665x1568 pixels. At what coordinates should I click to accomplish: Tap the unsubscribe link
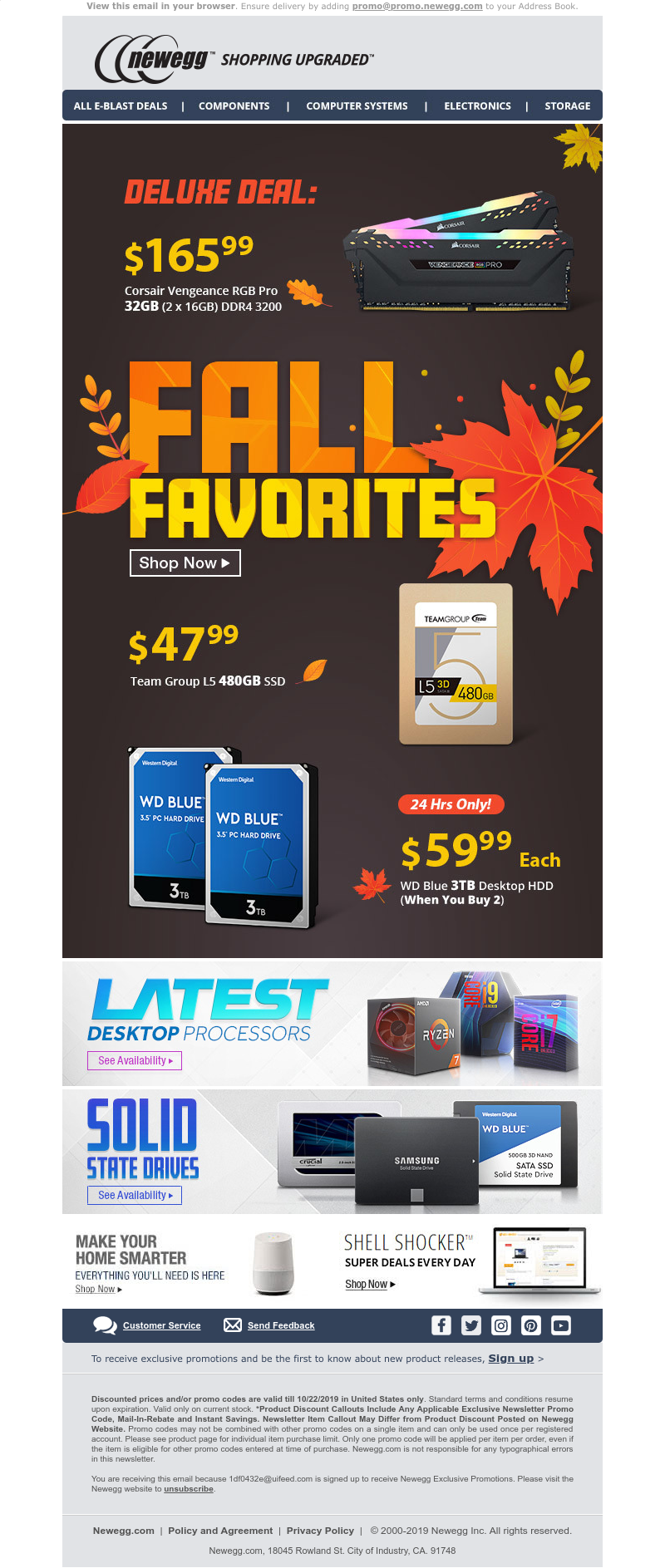click(x=189, y=1489)
